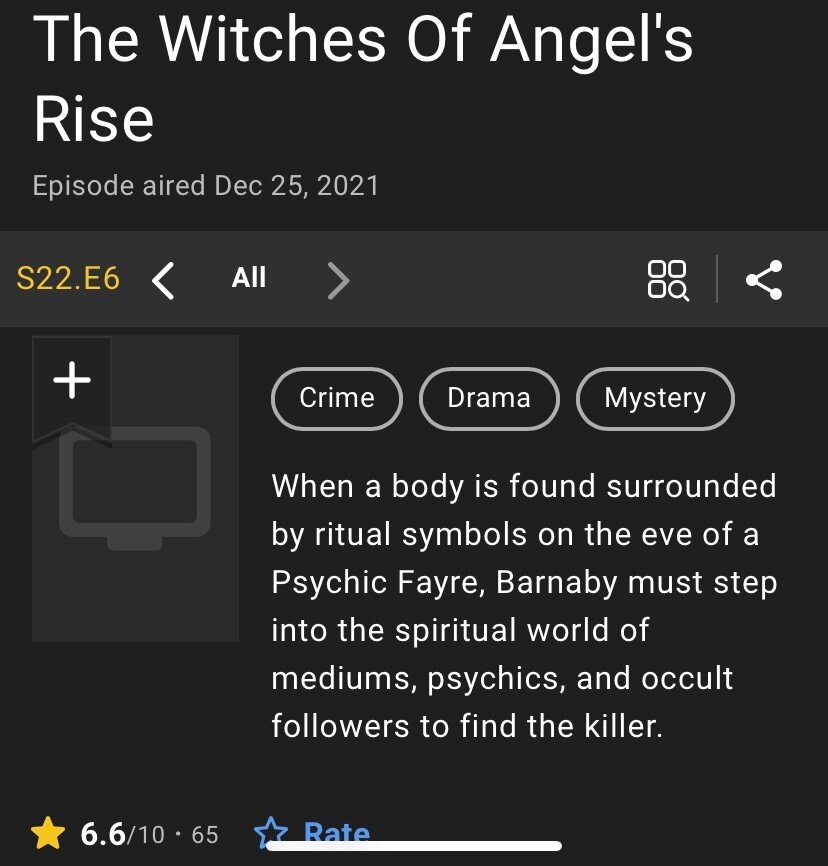Go to the next episode
This screenshot has height=866, width=828.
[x=338, y=280]
